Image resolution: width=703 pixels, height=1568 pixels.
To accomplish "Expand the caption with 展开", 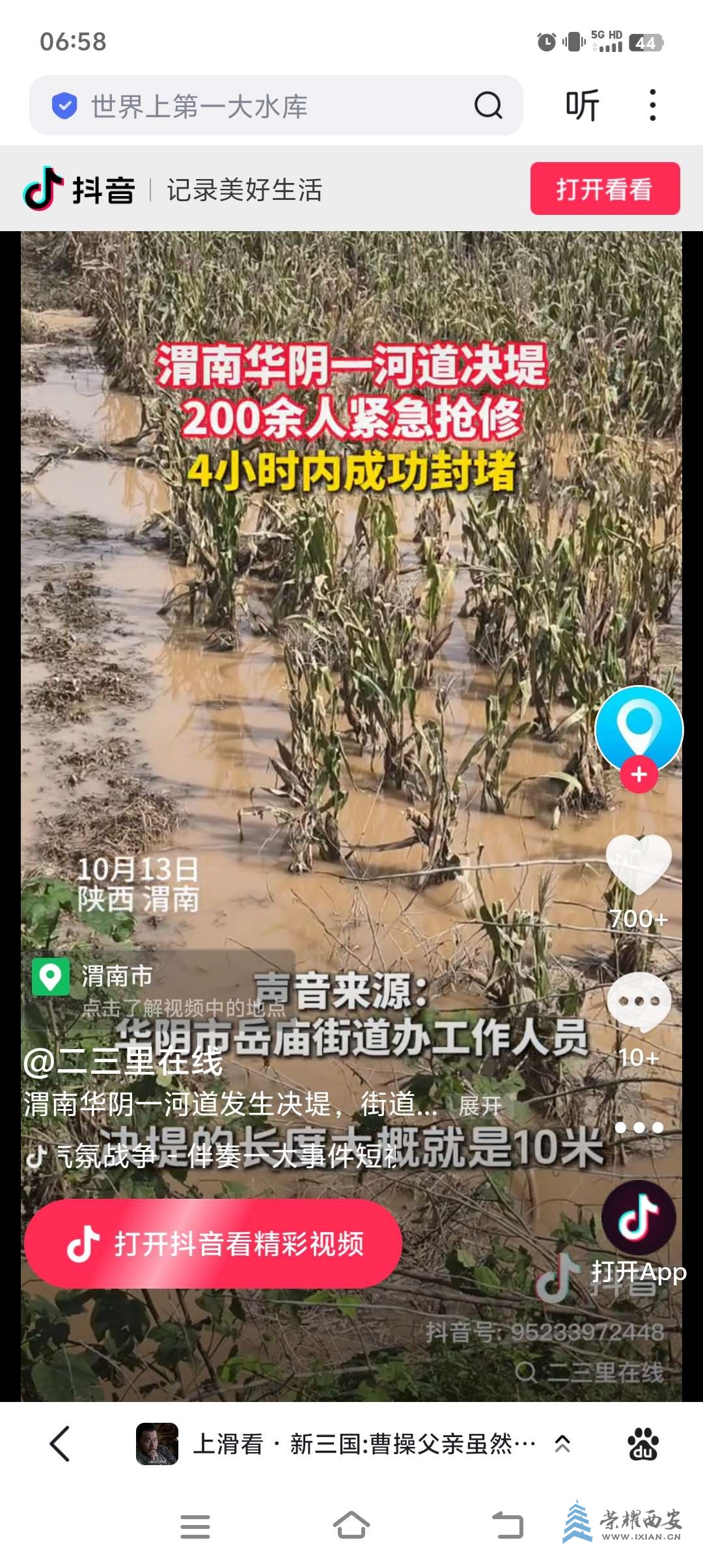I will (x=480, y=1106).
